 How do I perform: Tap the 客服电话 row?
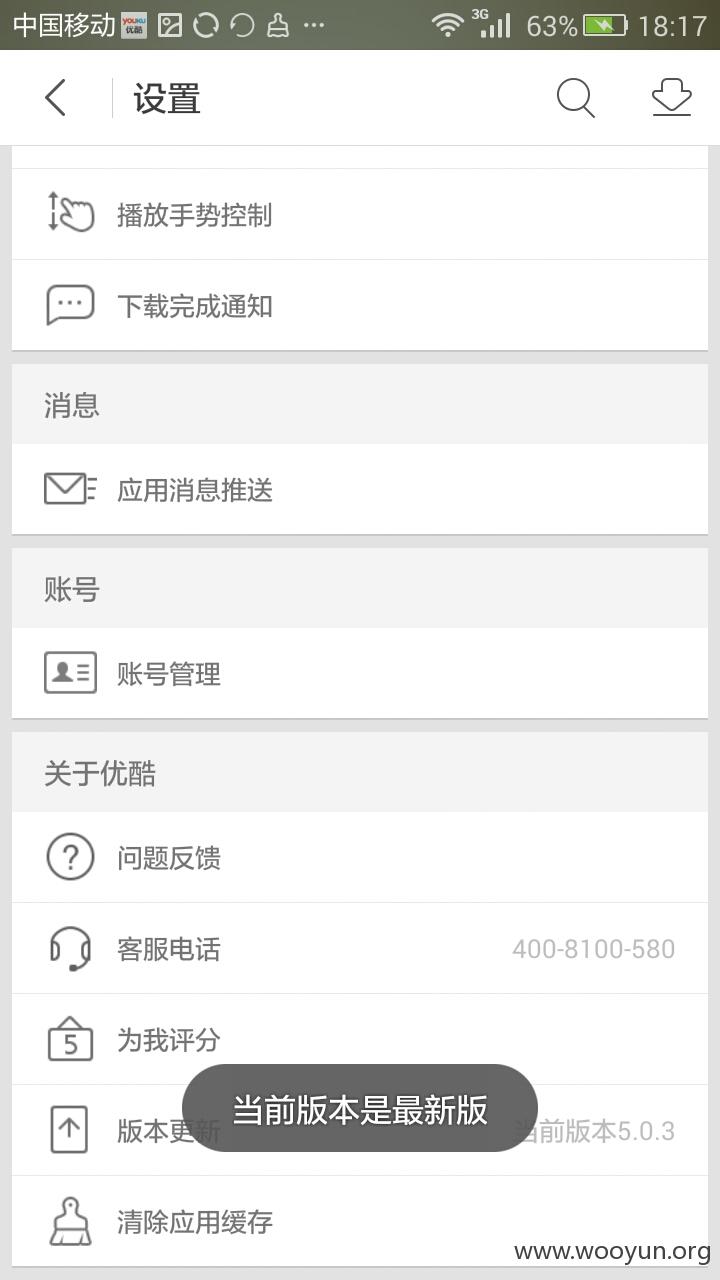[360, 949]
